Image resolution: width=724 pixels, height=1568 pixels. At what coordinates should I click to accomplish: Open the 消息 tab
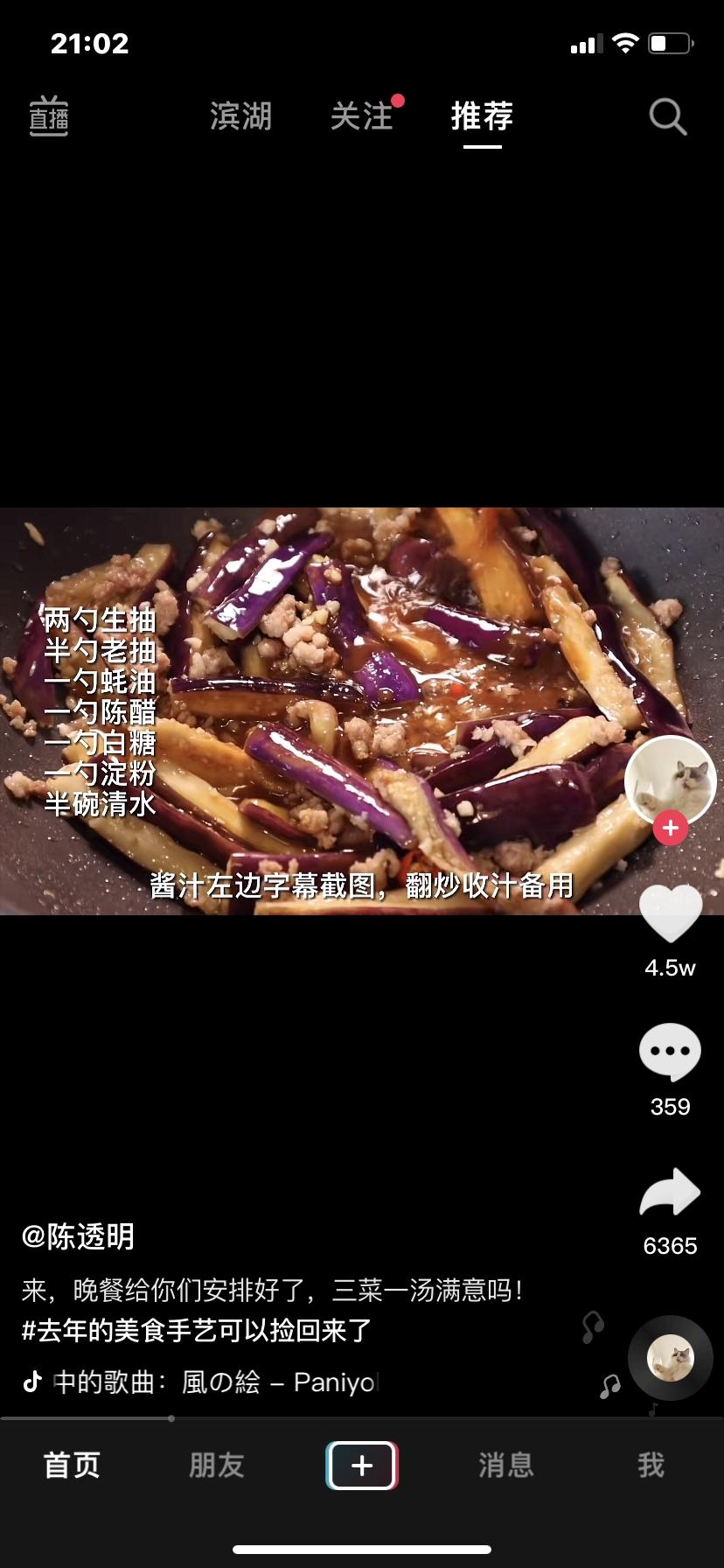coord(506,1465)
